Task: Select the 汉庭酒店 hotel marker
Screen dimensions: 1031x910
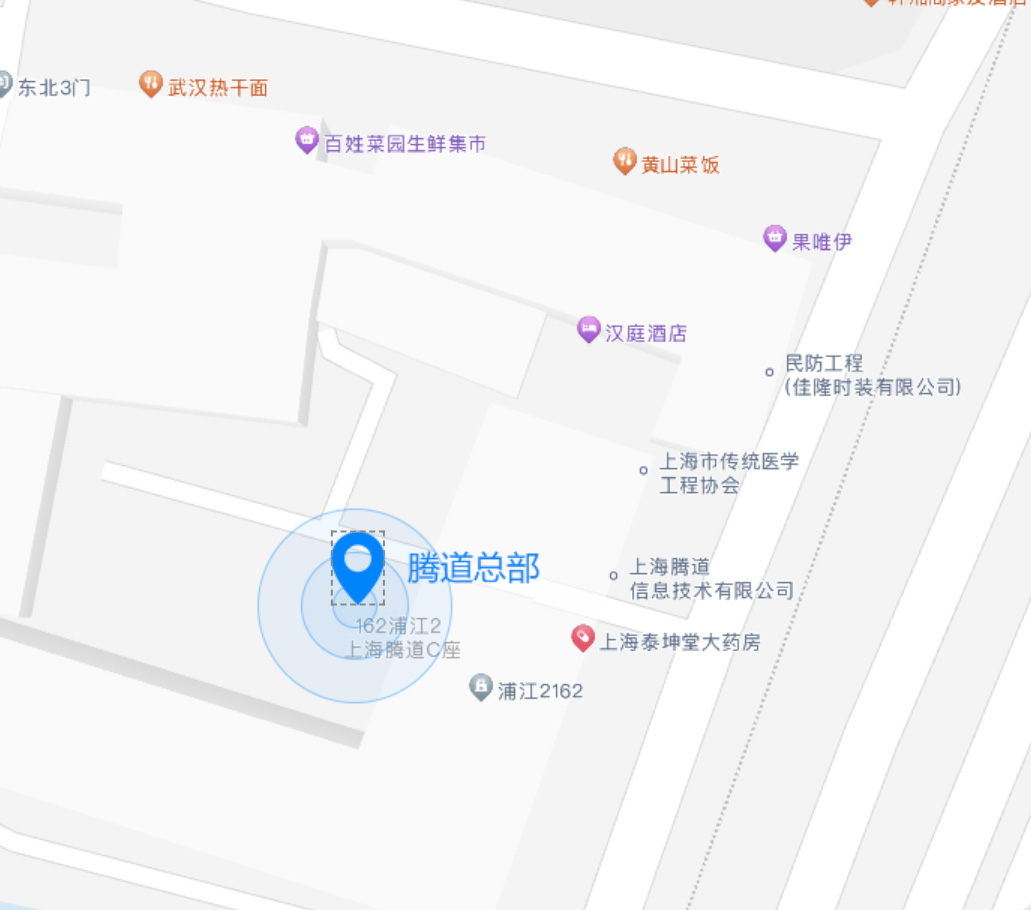Action: (589, 329)
